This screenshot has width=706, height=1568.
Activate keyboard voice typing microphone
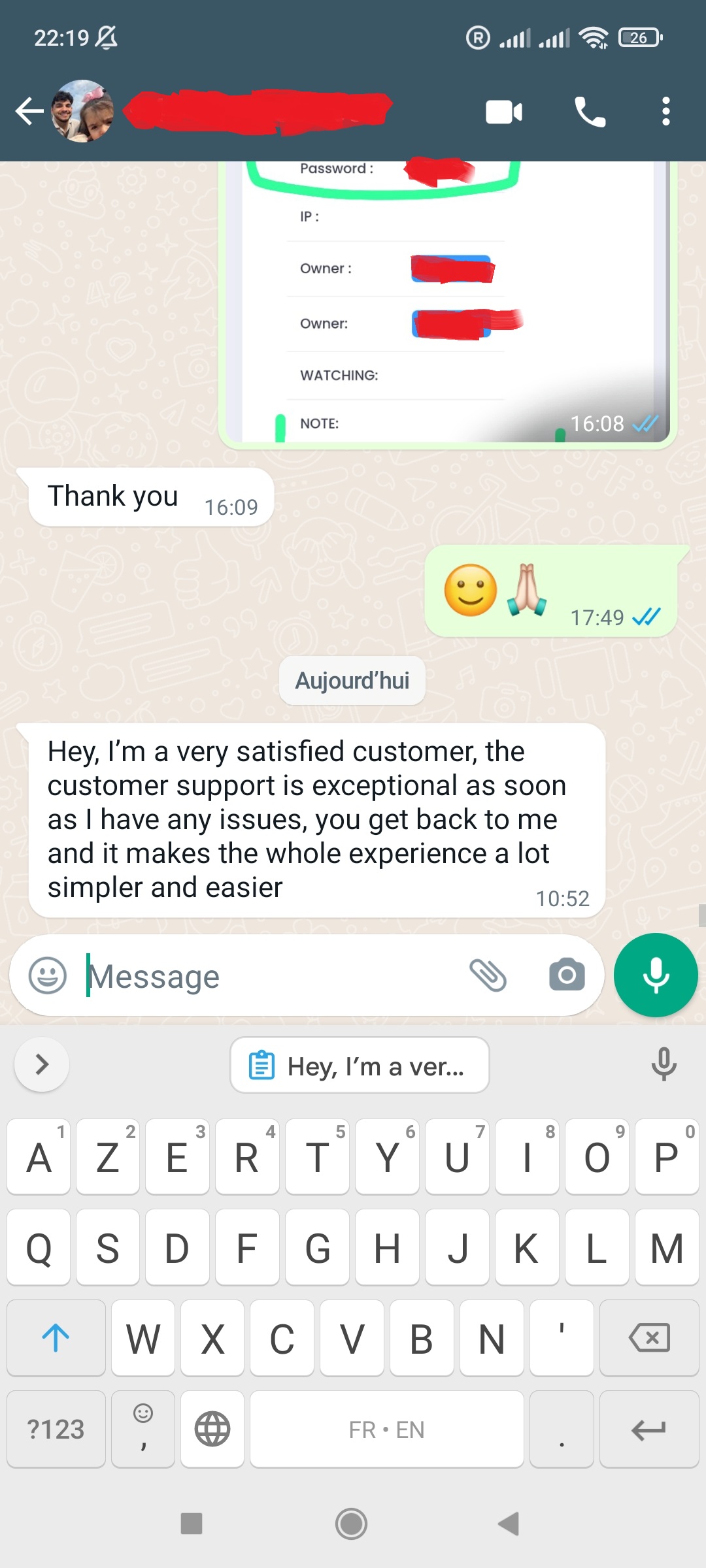tap(664, 1064)
